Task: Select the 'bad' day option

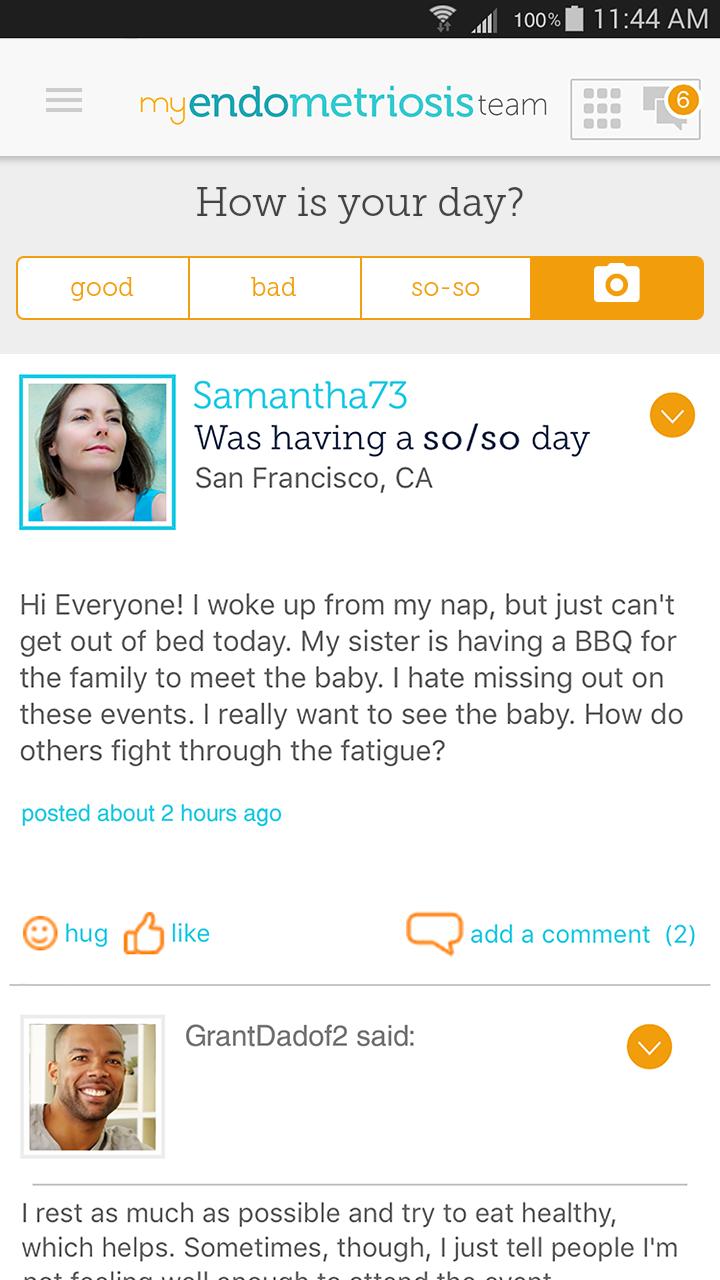Action: (274, 287)
